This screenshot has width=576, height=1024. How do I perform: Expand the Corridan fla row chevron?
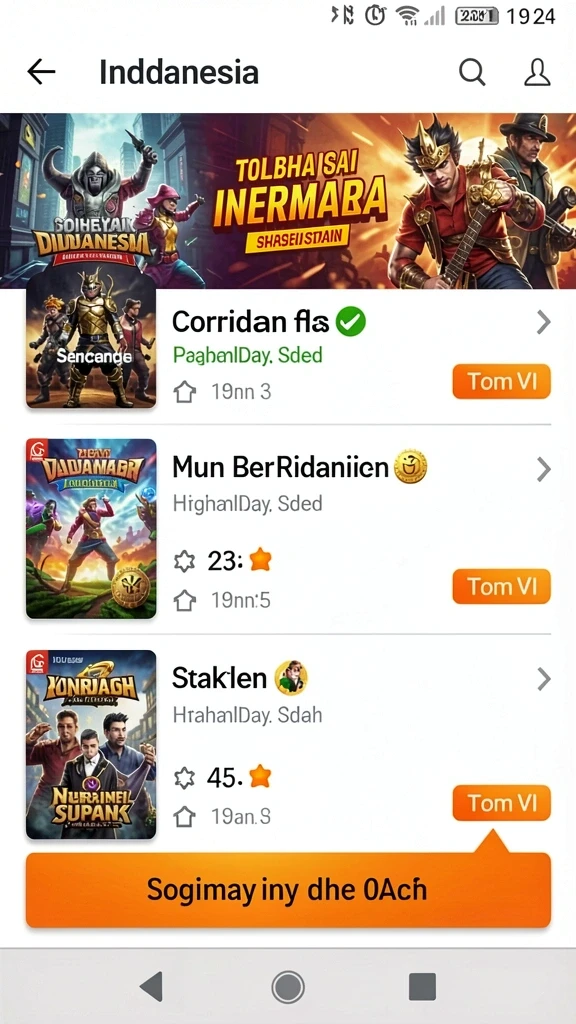pyautogui.click(x=543, y=322)
